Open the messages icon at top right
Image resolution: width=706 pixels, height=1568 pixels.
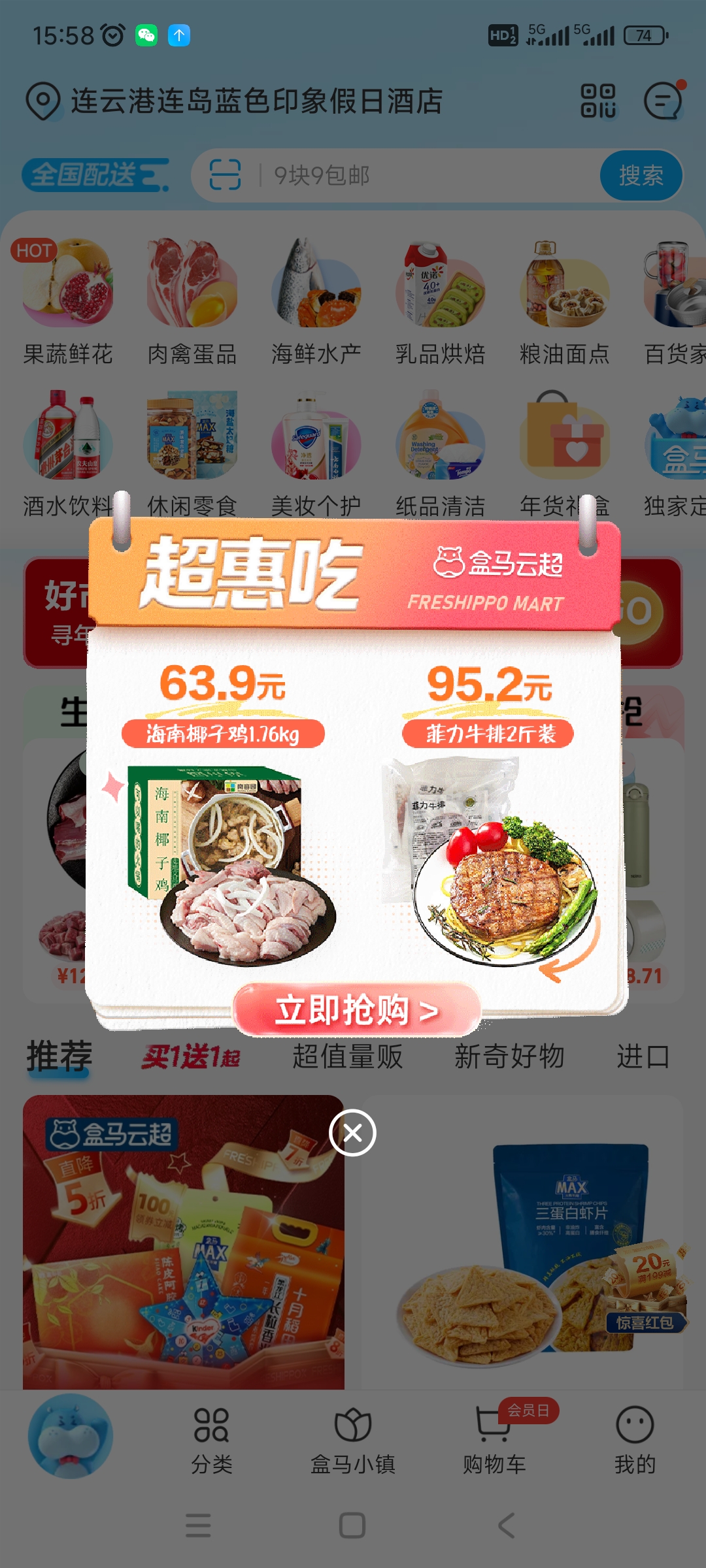[663, 101]
